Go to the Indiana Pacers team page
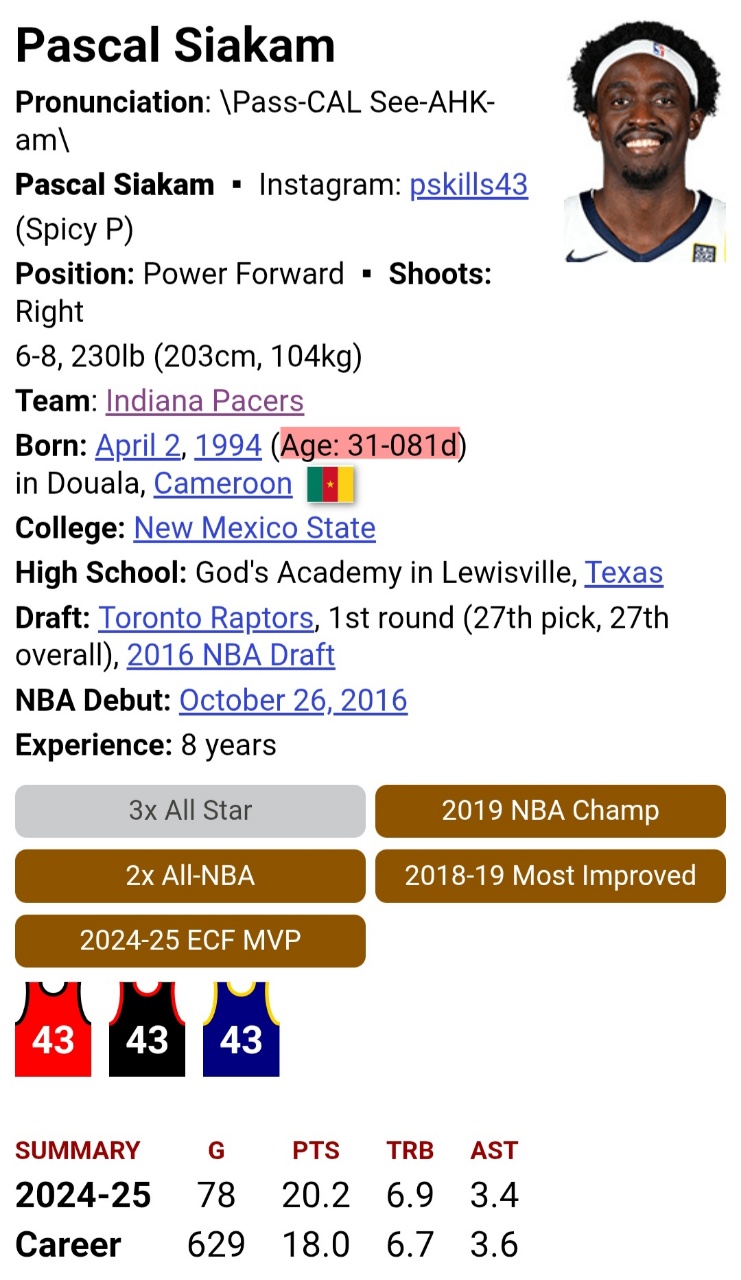This screenshot has width=741, height=1280. [x=204, y=401]
